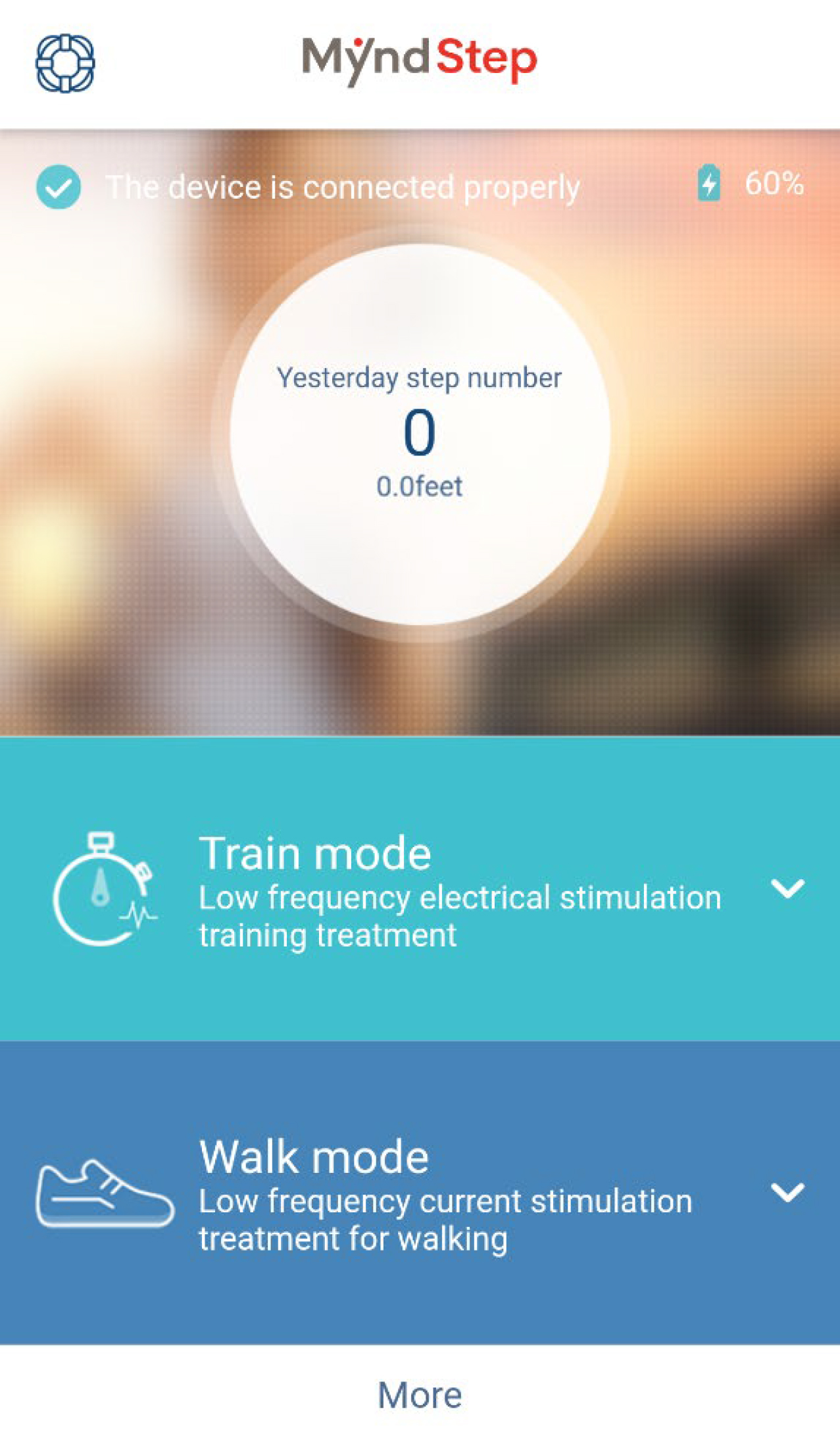Open the help lifebuoy icon
Viewport: 840px width, 1446px height.
point(64,63)
